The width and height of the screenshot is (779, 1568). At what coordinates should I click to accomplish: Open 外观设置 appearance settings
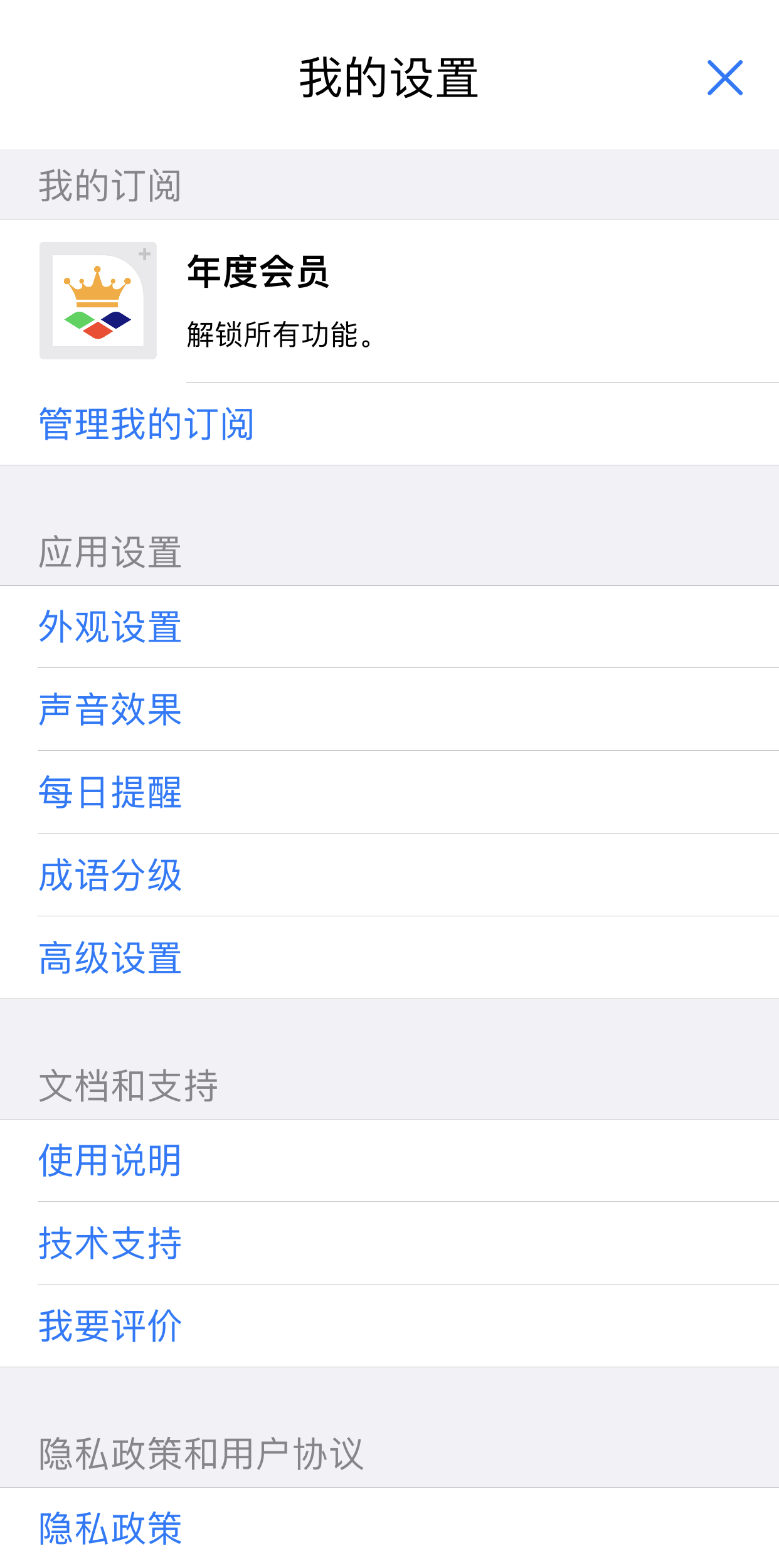110,627
